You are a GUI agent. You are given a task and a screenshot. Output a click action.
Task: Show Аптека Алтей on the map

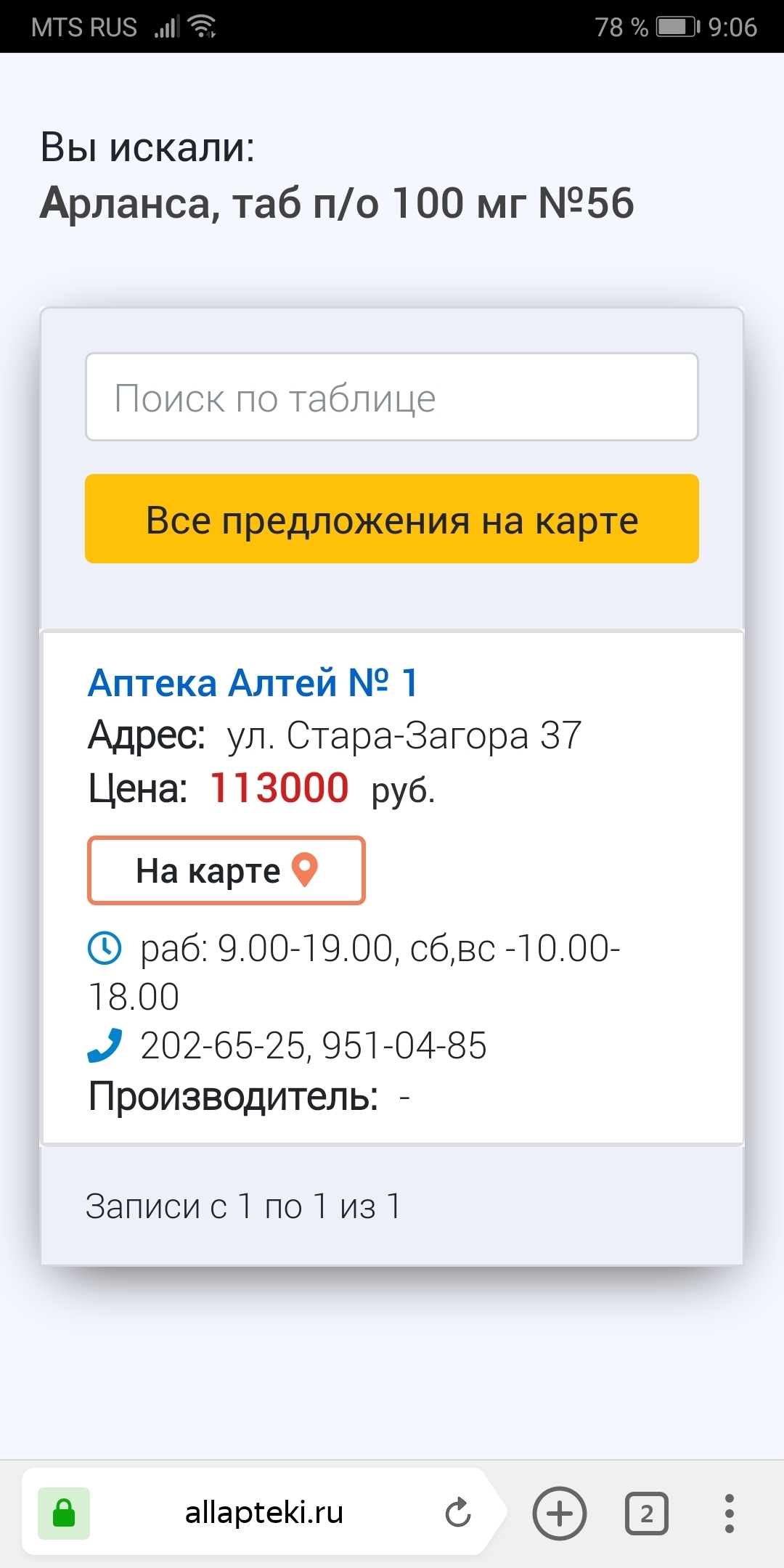point(226,870)
